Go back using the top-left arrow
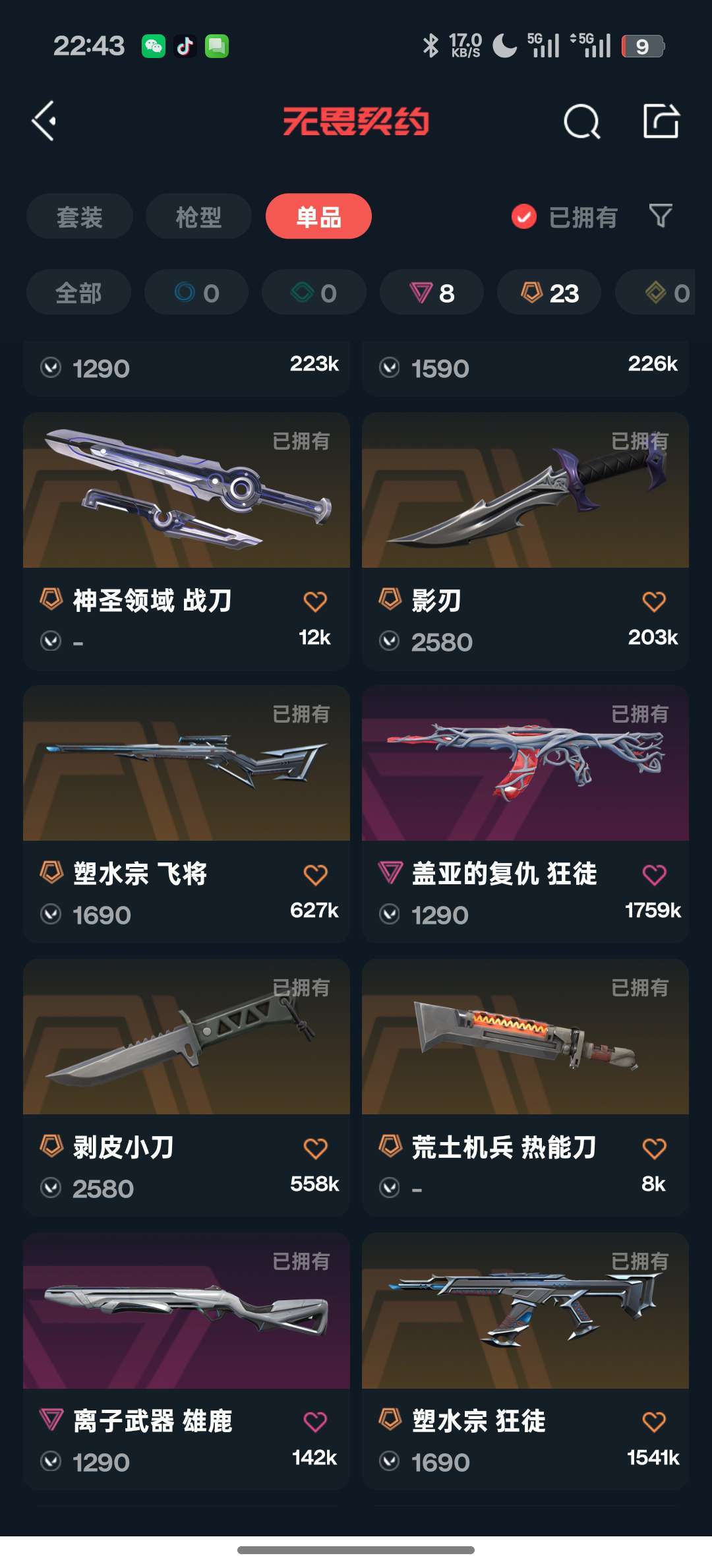Image resolution: width=712 pixels, height=1568 pixels. click(44, 121)
